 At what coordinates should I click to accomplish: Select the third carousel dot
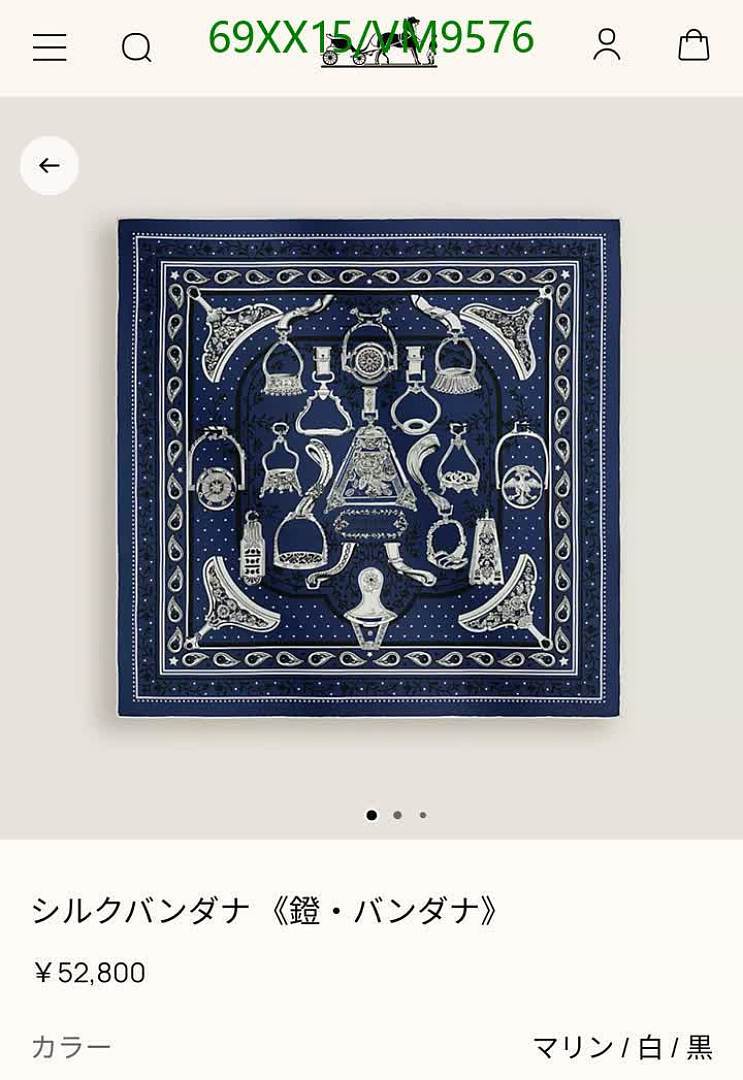coord(422,816)
